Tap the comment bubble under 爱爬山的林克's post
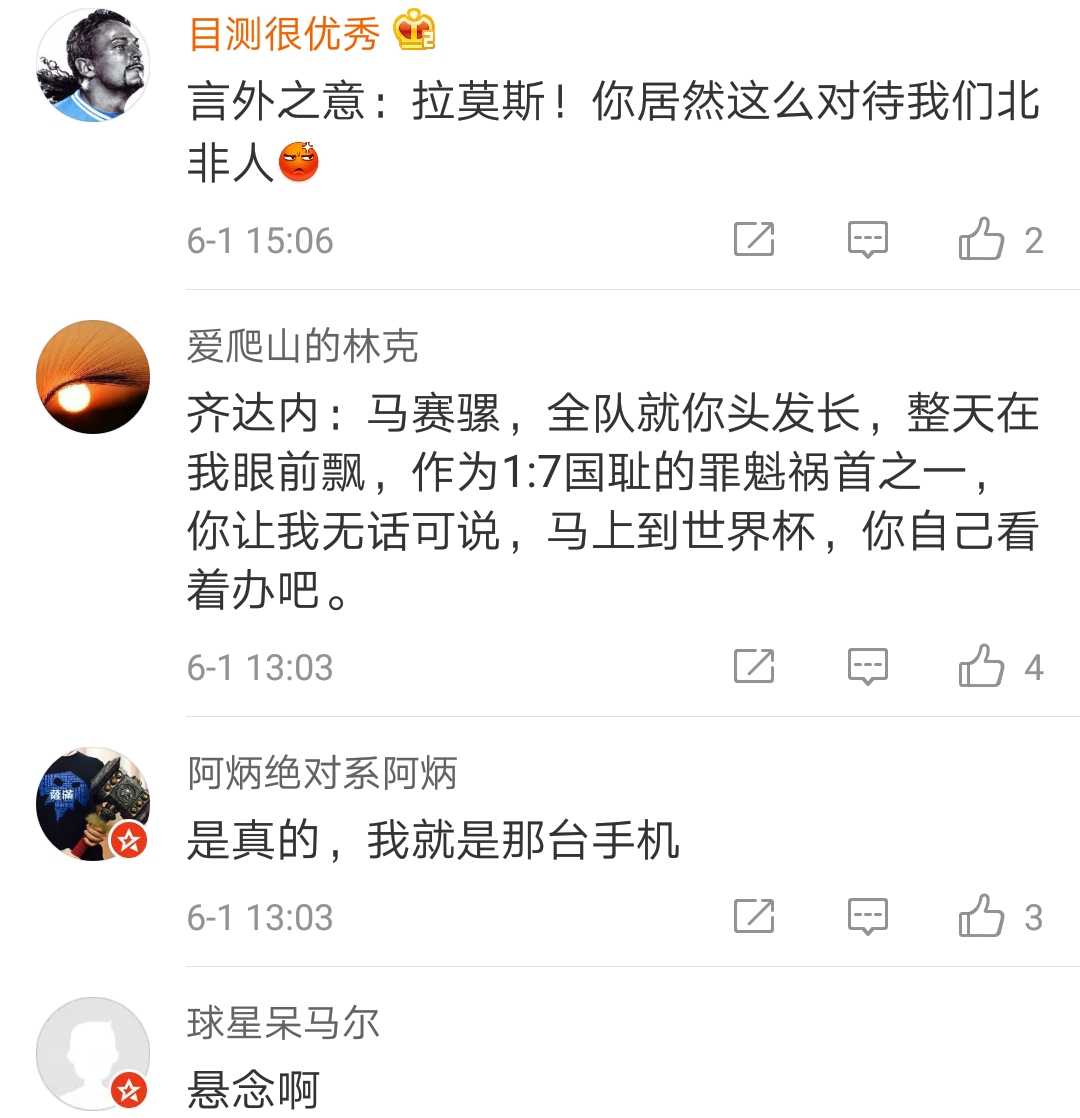 point(868,666)
